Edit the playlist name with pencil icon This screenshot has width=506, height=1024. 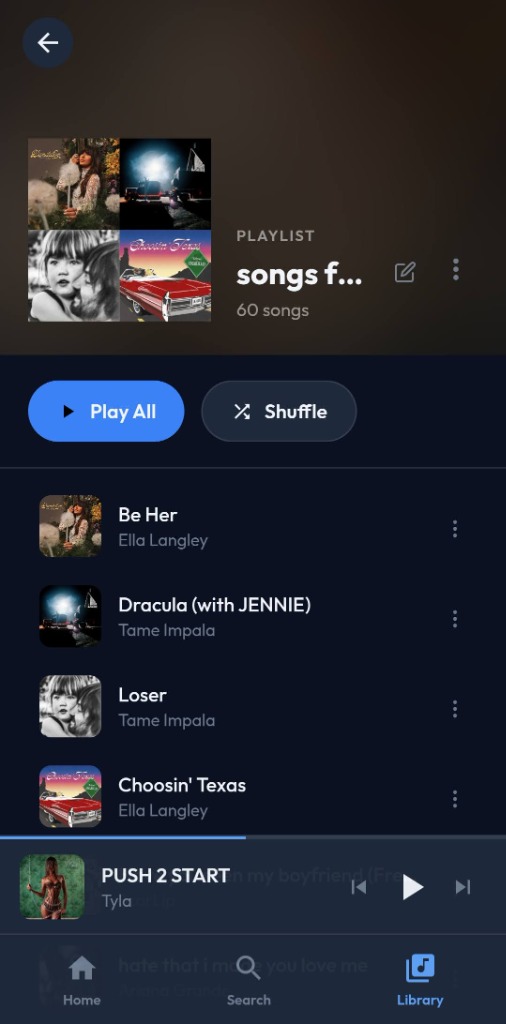coord(405,272)
